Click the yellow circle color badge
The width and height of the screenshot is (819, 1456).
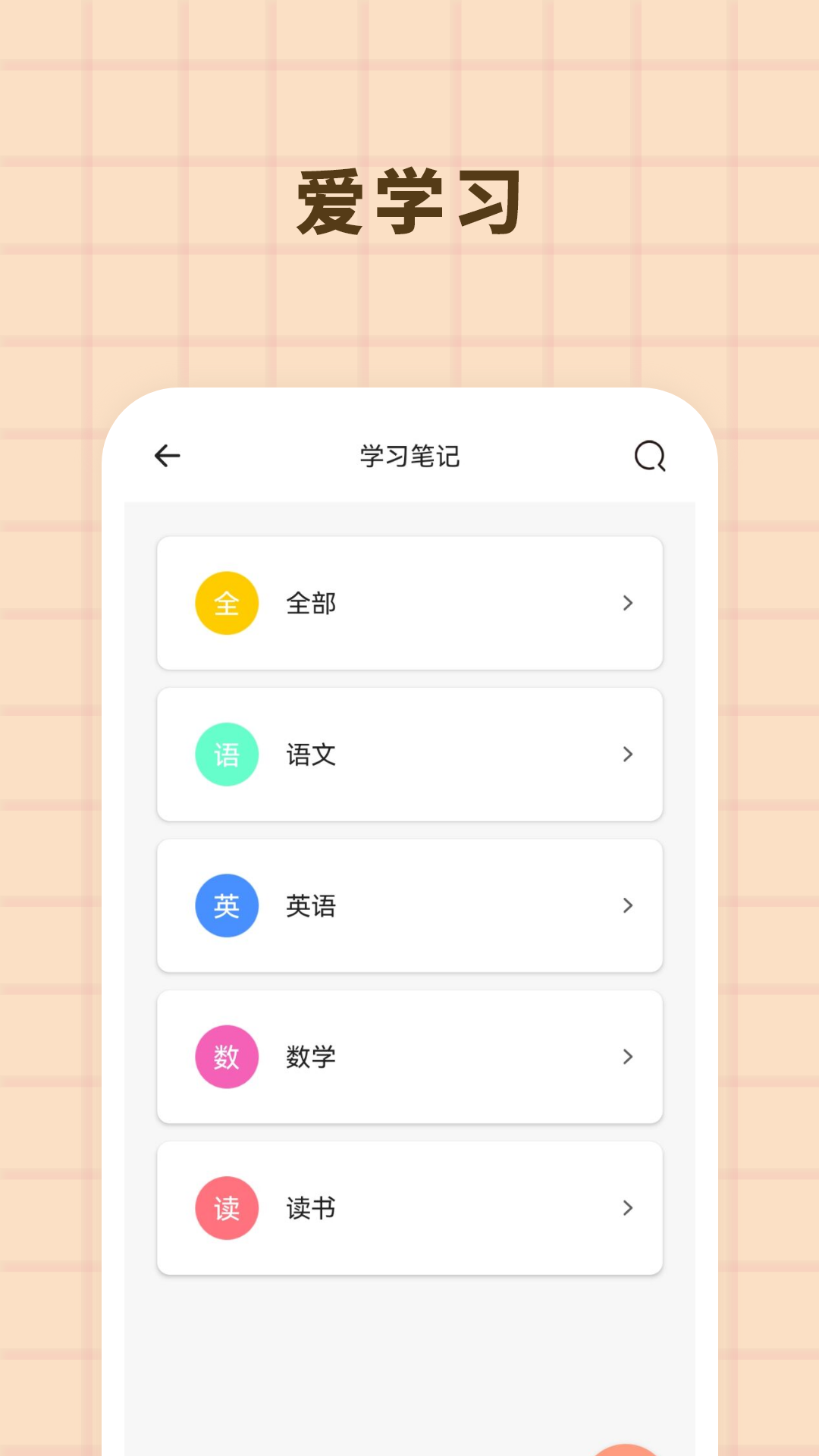pos(227,602)
